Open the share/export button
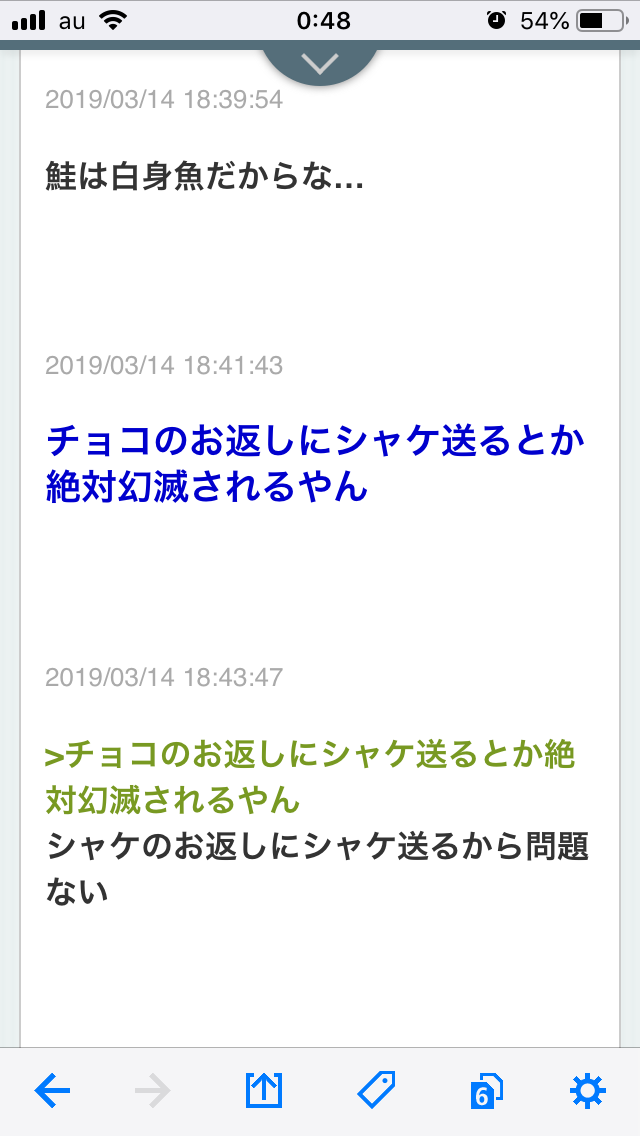Viewport: 640px width, 1136px height. click(x=265, y=1091)
